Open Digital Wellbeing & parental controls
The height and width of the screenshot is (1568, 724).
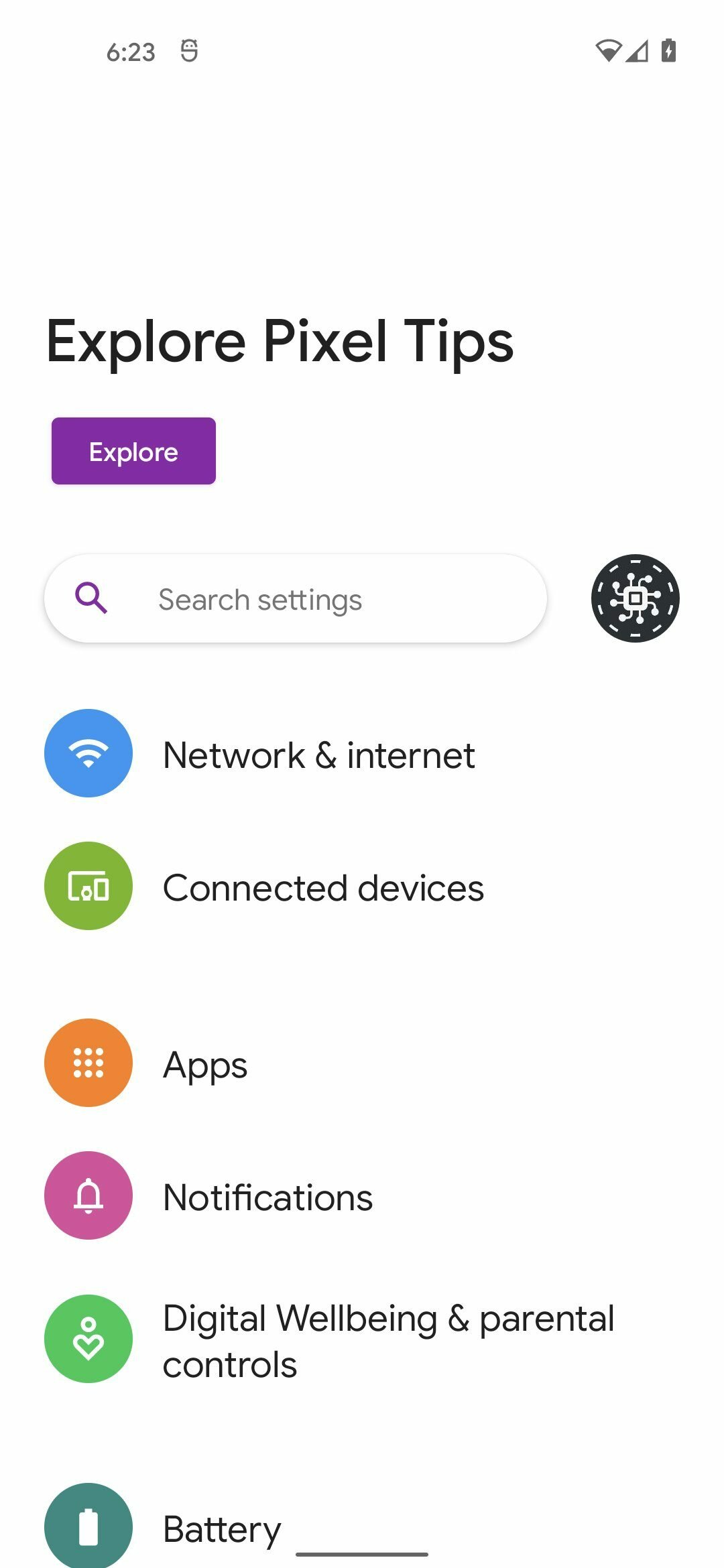coord(362,1340)
